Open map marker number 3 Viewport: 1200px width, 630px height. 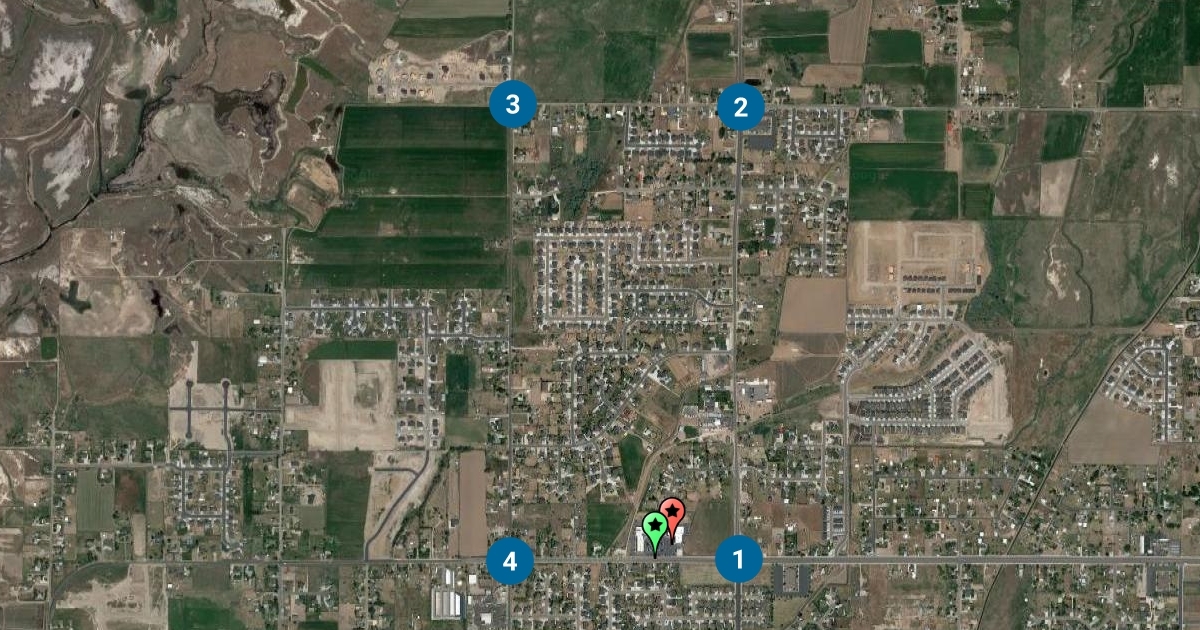click(513, 104)
